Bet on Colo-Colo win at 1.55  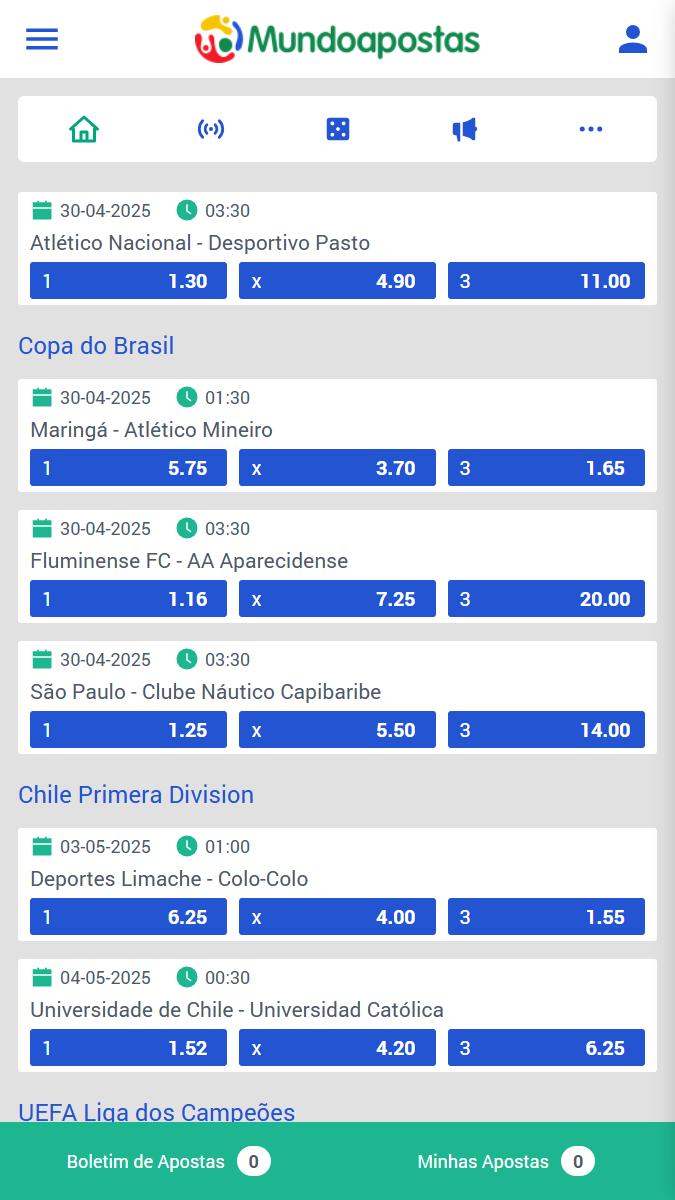pos(546,917)
